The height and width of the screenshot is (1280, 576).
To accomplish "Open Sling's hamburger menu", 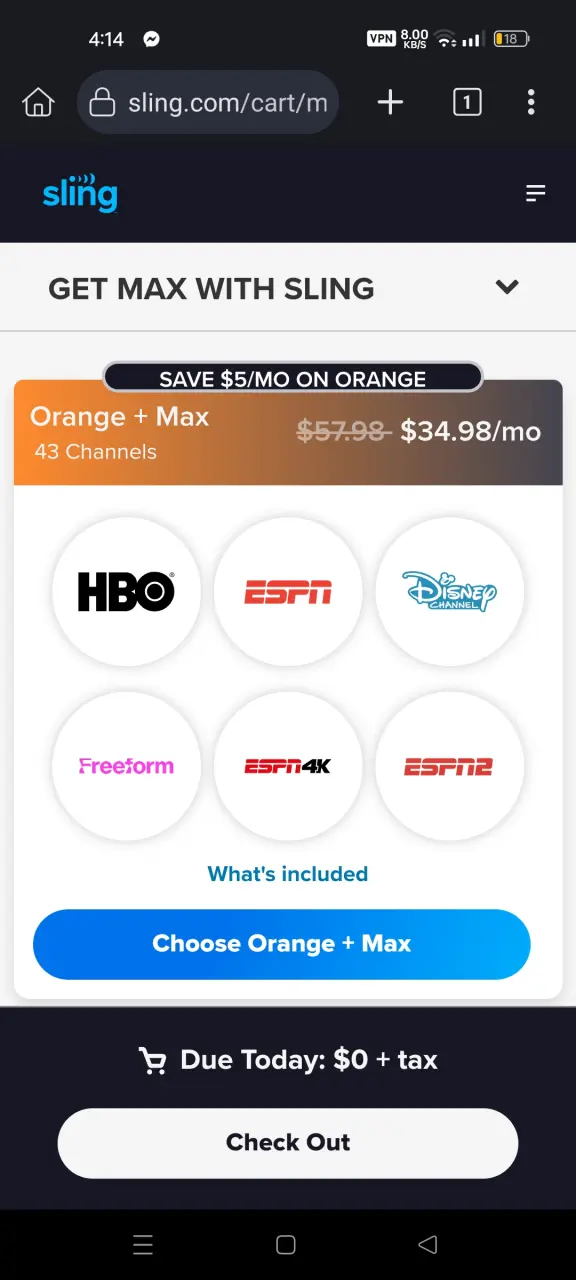I will (536, 194).
